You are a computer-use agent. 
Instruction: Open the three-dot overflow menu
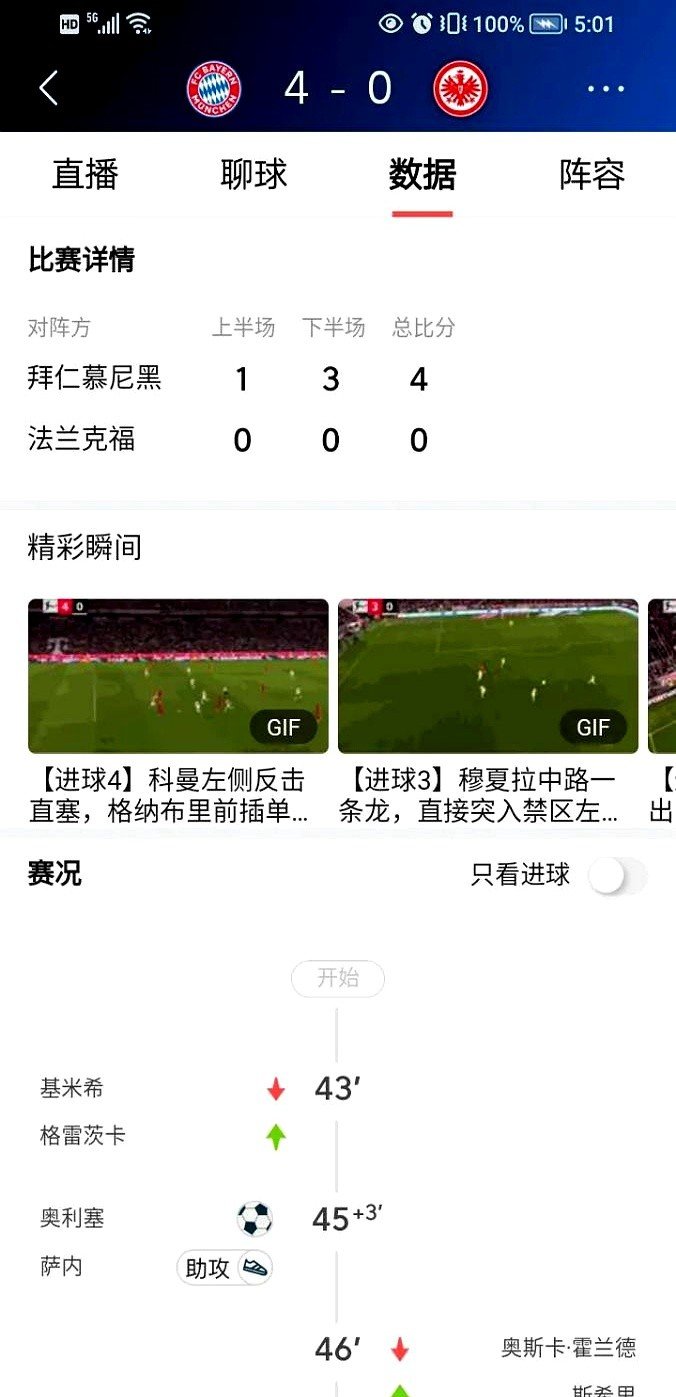[606, 89]
